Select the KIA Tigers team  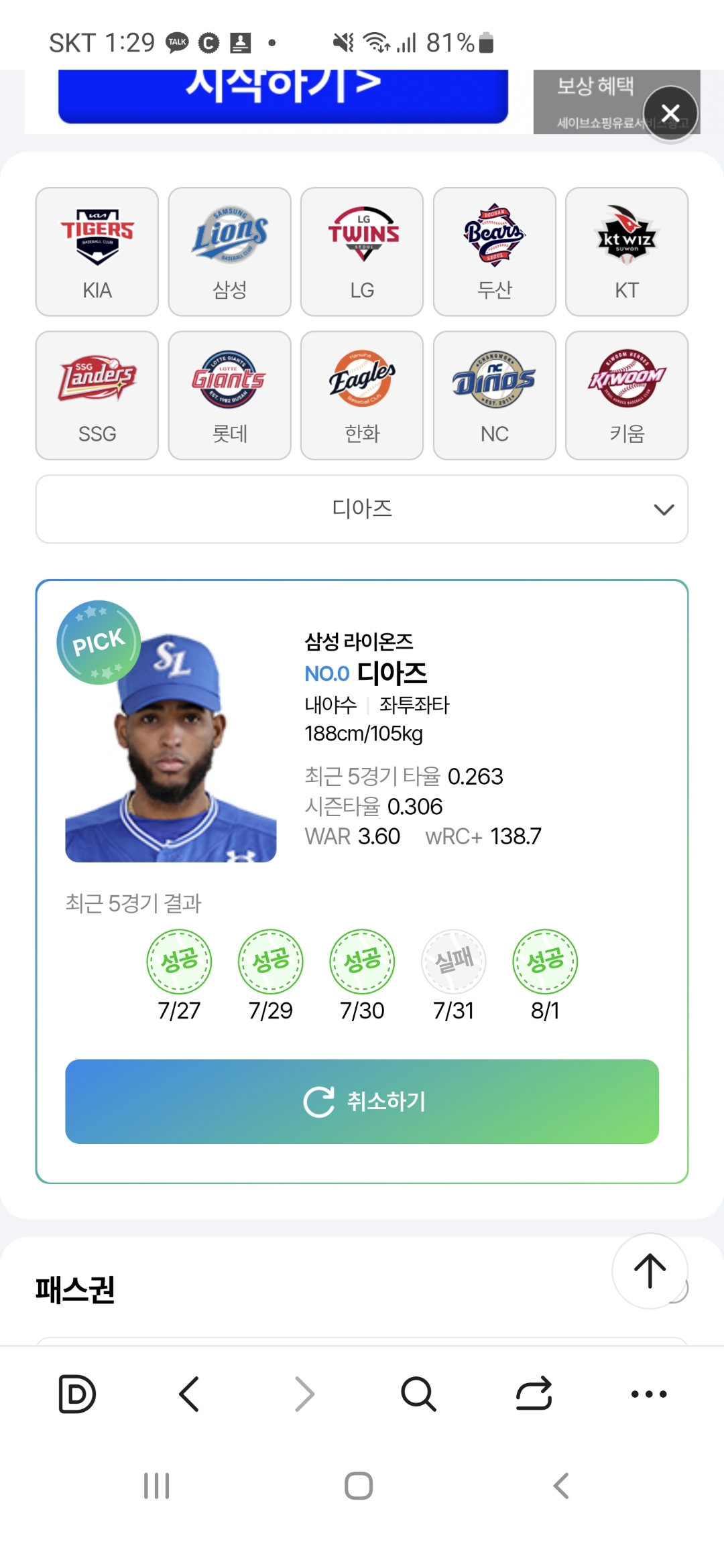pos(97,251)
